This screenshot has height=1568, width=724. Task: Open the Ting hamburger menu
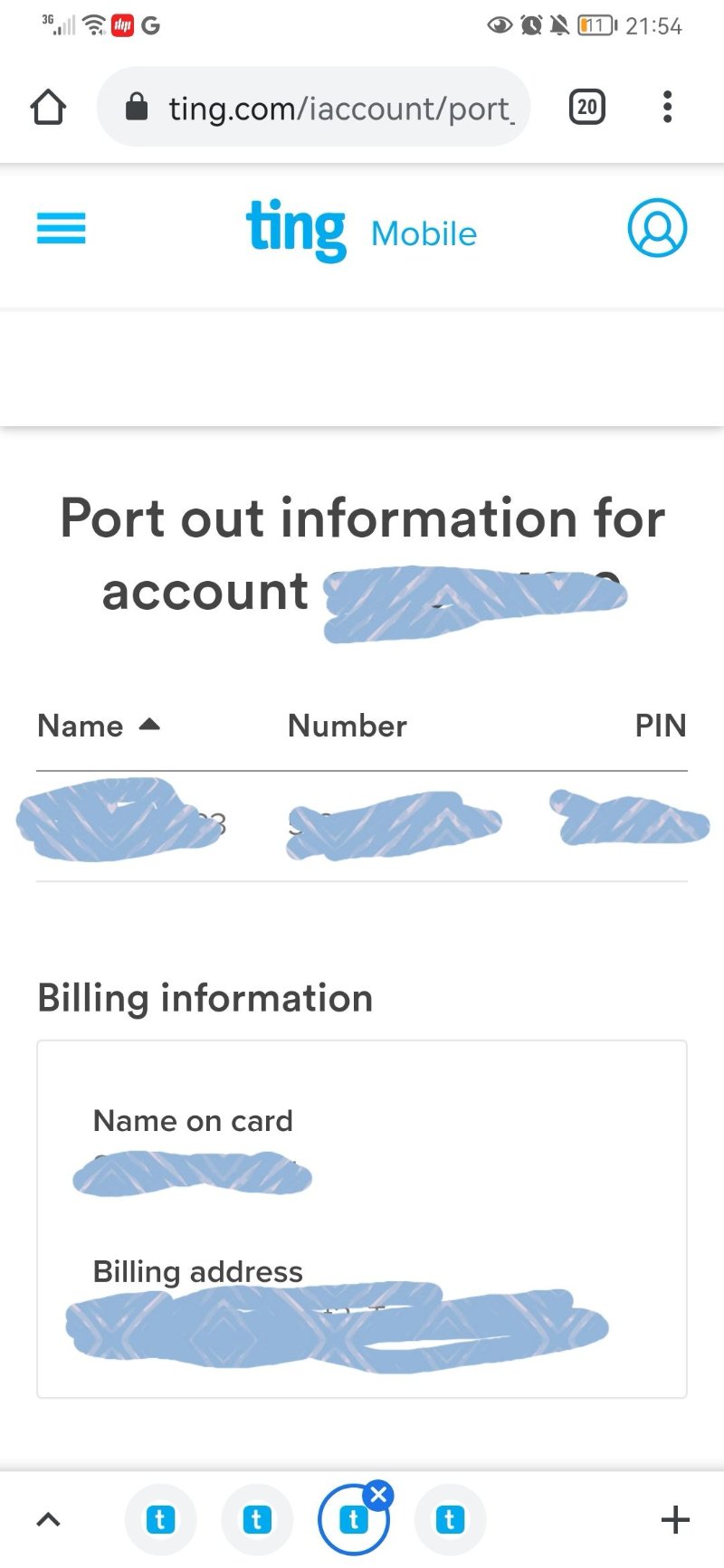click(61, 228)
